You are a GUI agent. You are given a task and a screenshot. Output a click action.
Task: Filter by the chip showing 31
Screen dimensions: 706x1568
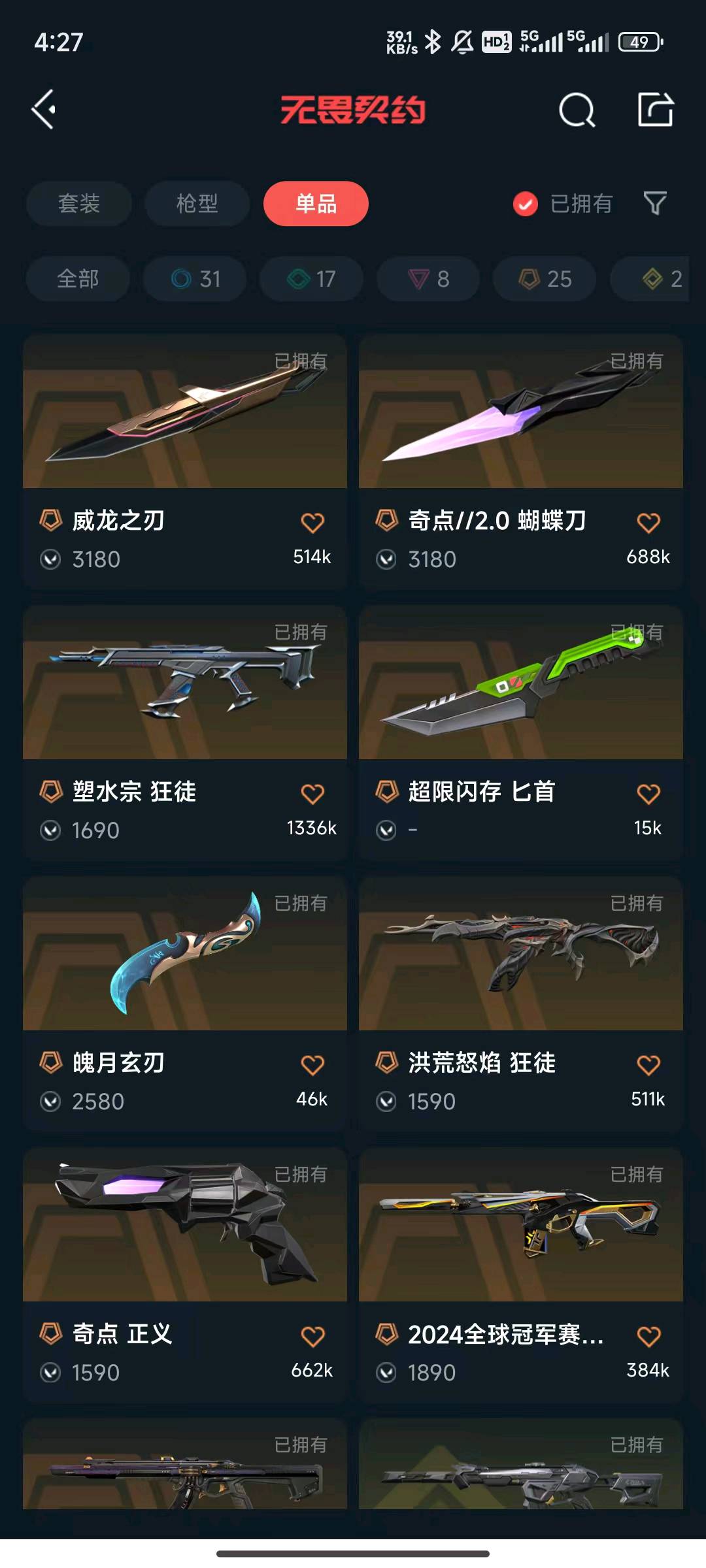[x=195, y=279]
